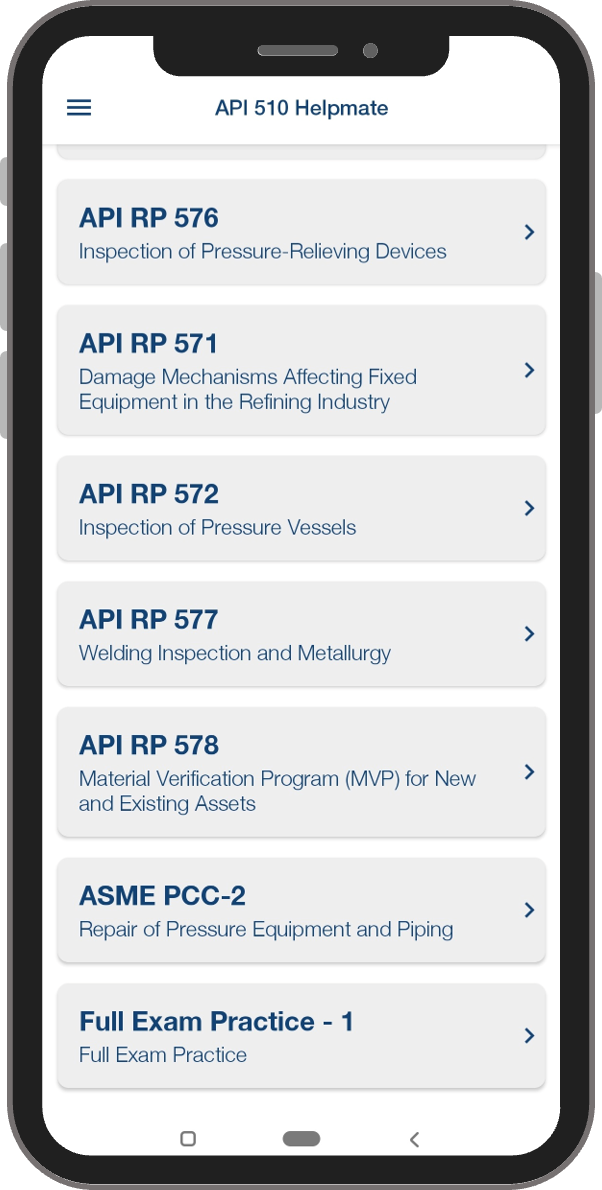Open API RP 576 Pressure-Relieving Devices
This screenshot has width=602, height=1190.
(x=301, y=232)
